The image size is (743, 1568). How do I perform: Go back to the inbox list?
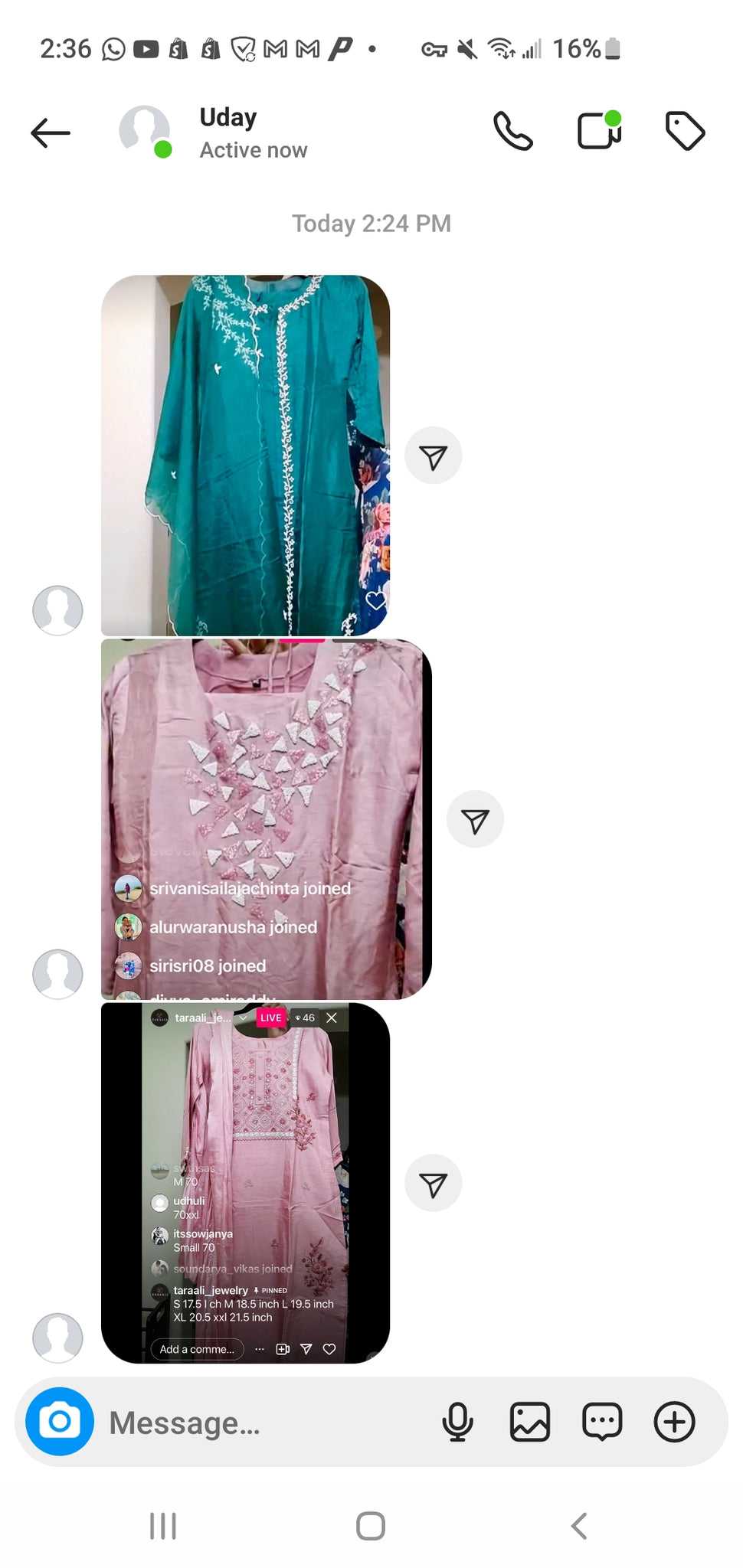click(51, 132)
